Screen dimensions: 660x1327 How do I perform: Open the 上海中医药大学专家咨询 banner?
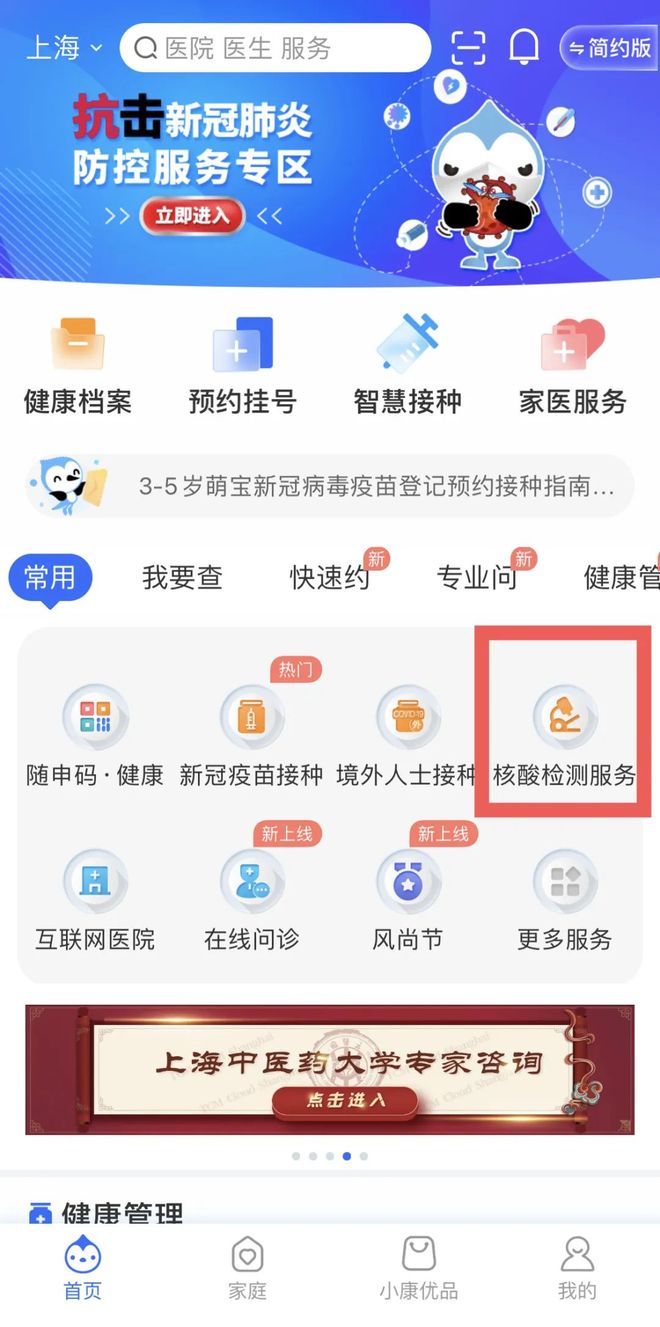click(x=330, y=1070)
